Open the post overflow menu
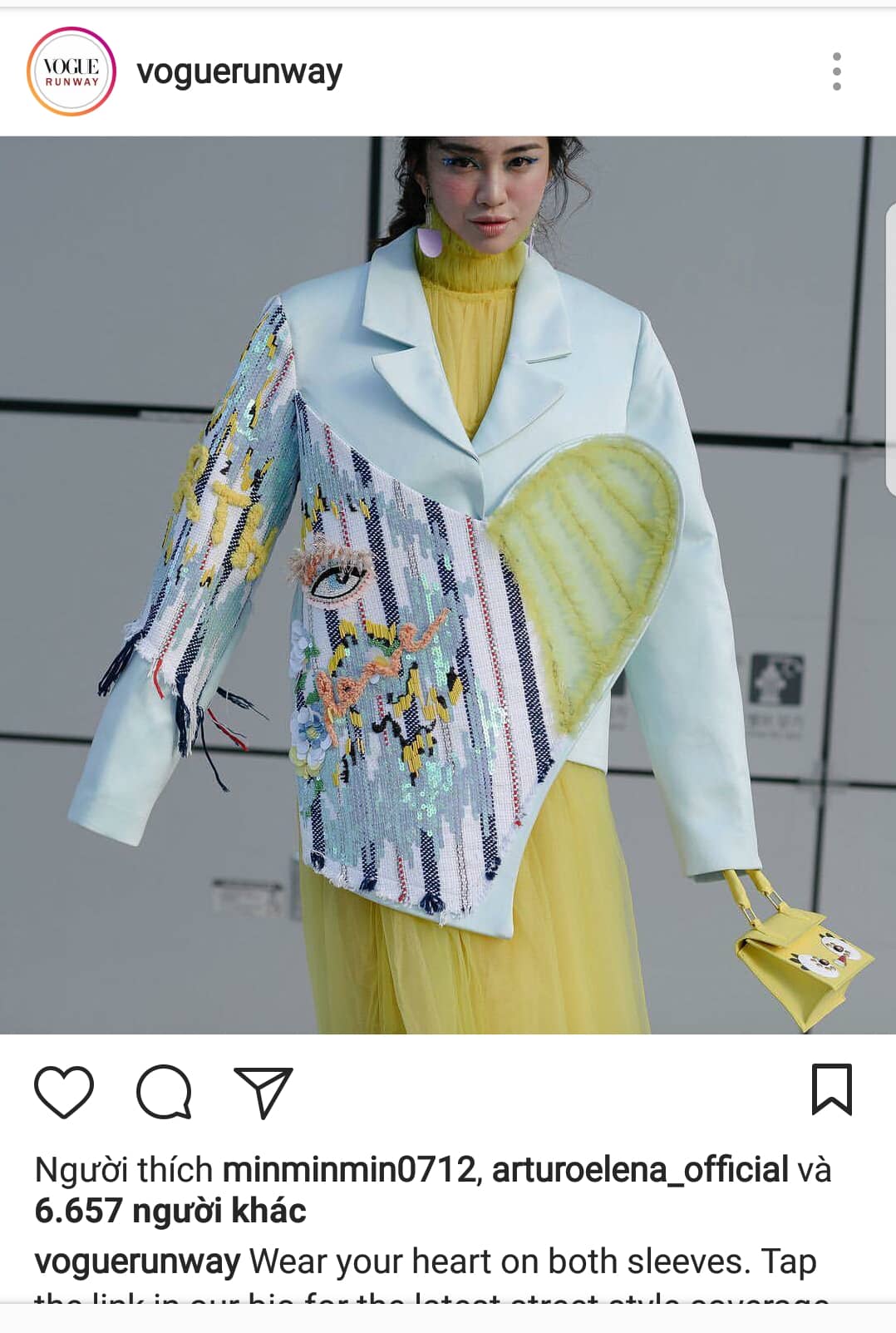 836,72
